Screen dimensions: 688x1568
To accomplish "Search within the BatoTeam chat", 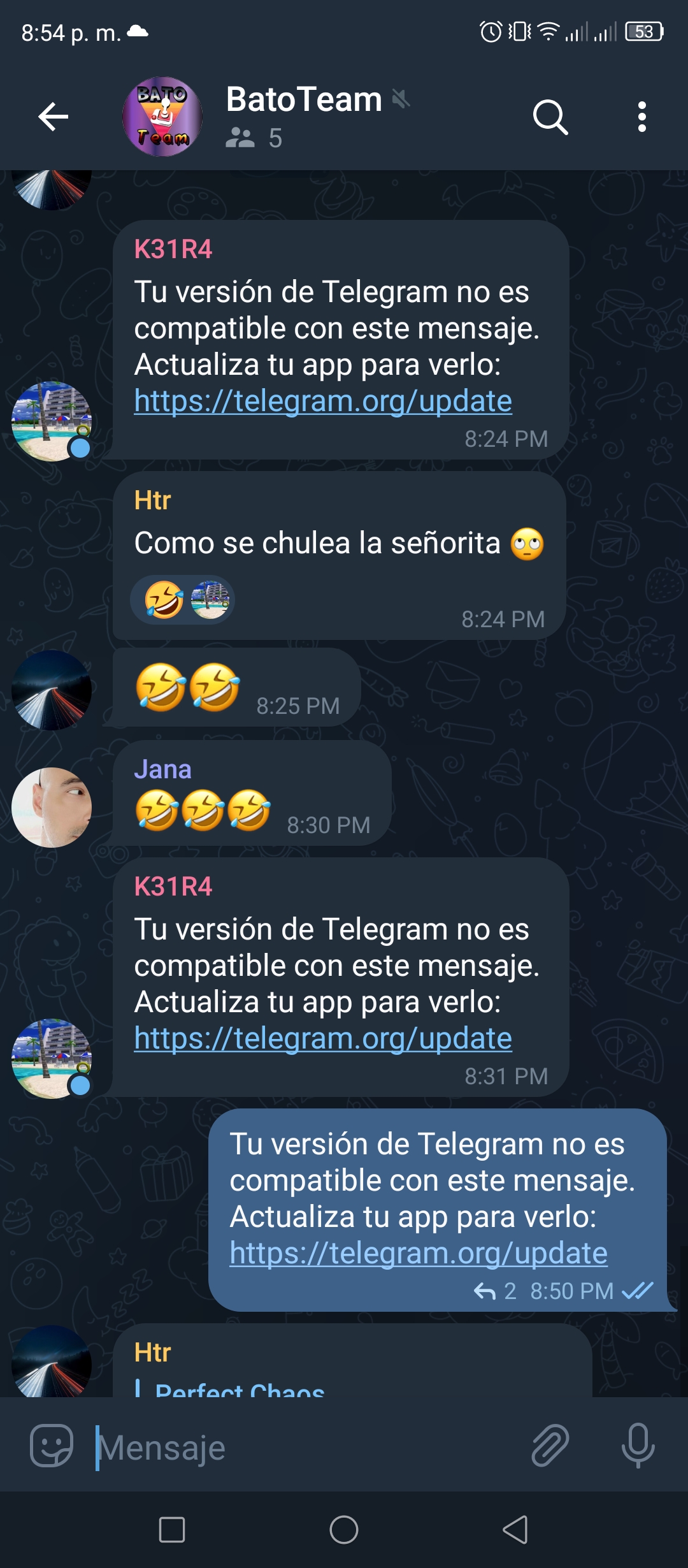I will pyautogui.click(x=550, y=117).
